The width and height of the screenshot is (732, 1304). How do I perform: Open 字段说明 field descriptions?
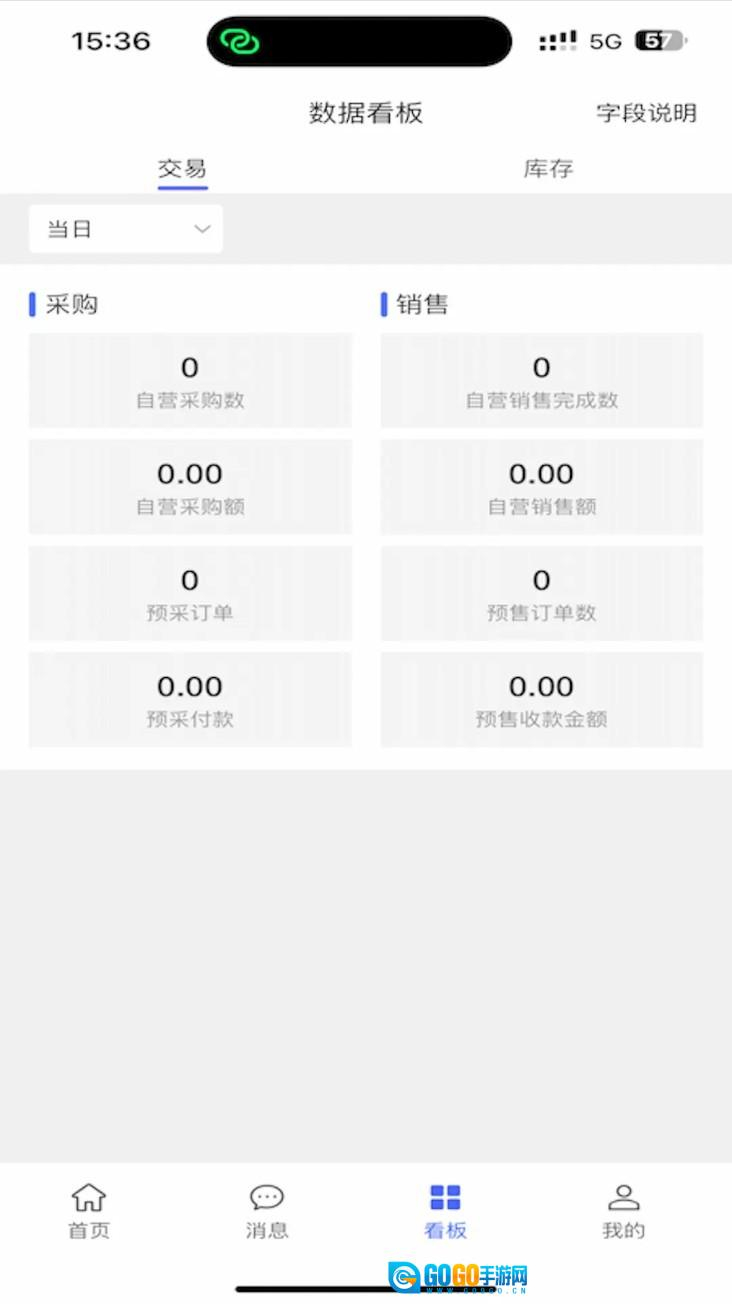[x=646, y=113]
